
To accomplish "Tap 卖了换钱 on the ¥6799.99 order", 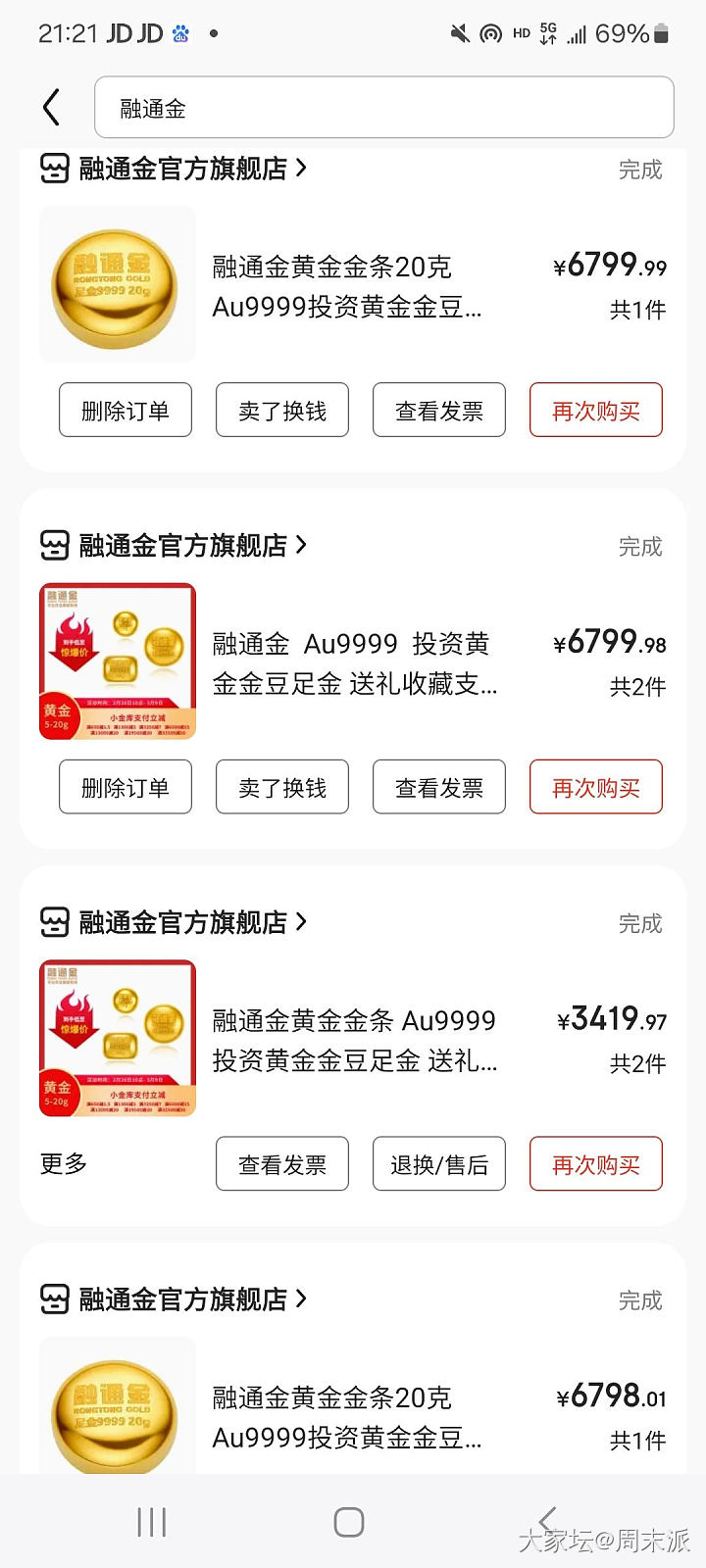I will pyautogui.click(x=282, y=410).
